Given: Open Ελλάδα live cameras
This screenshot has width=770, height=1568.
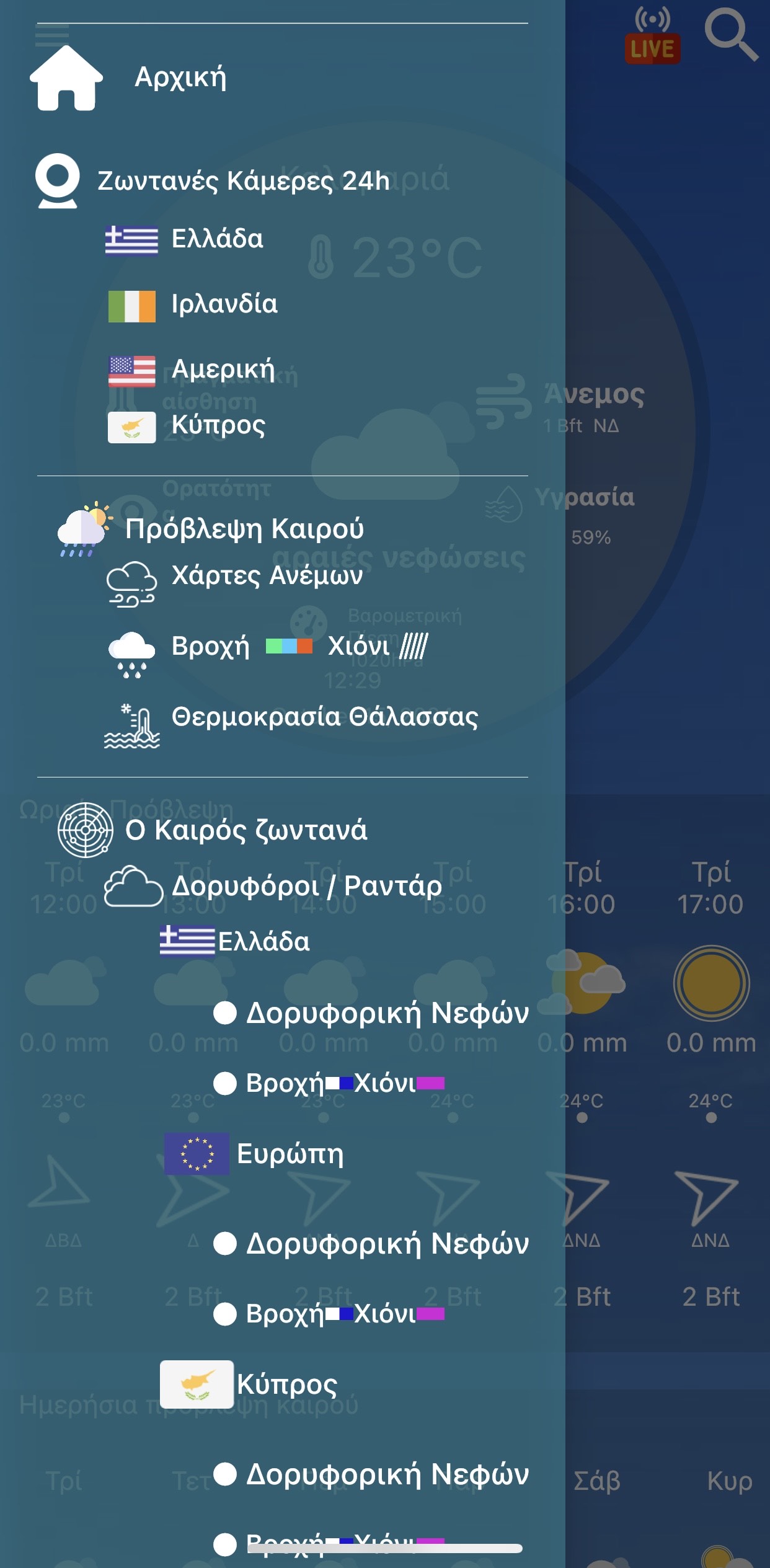Looking at the screenshot, I should click(x=217, y=239).
